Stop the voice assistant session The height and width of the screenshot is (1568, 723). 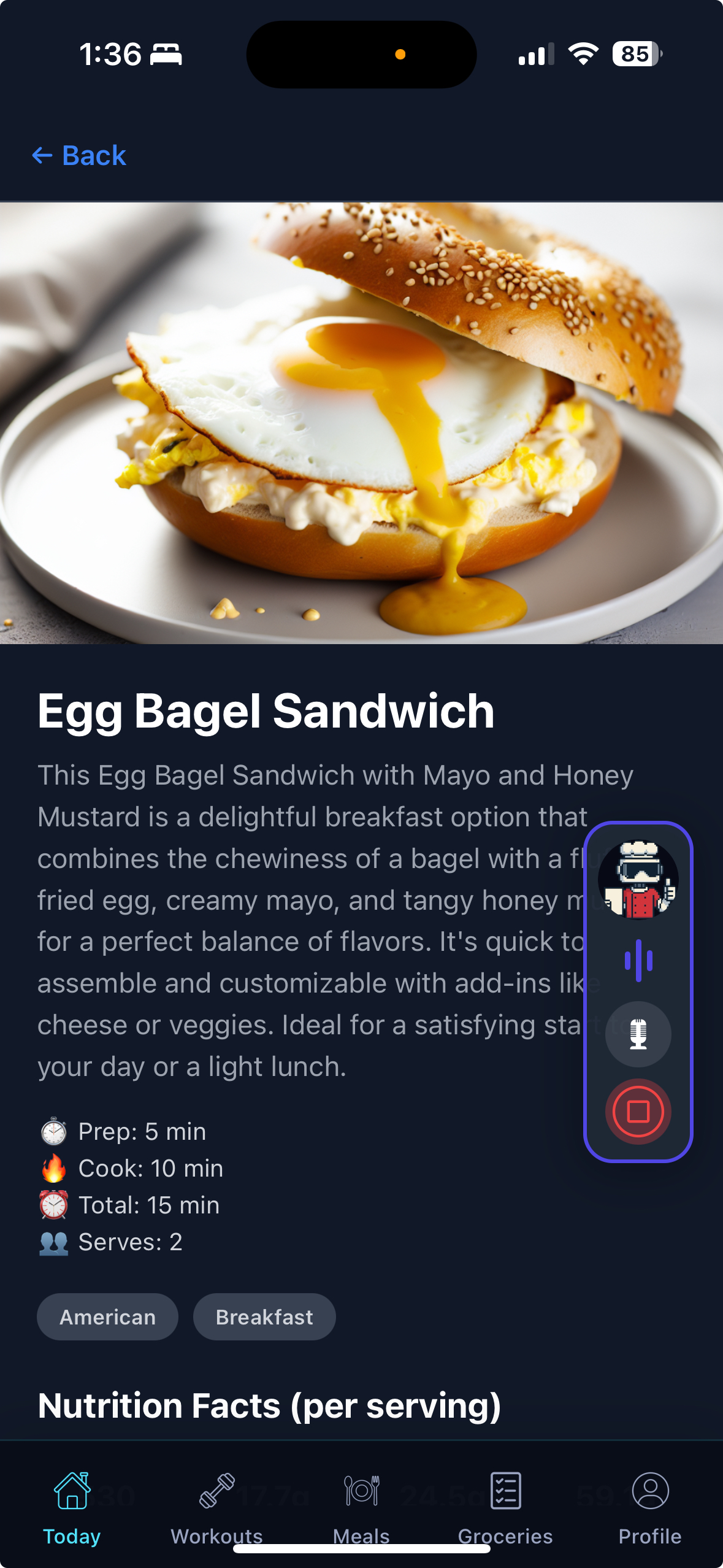[x=638, y=1111]
